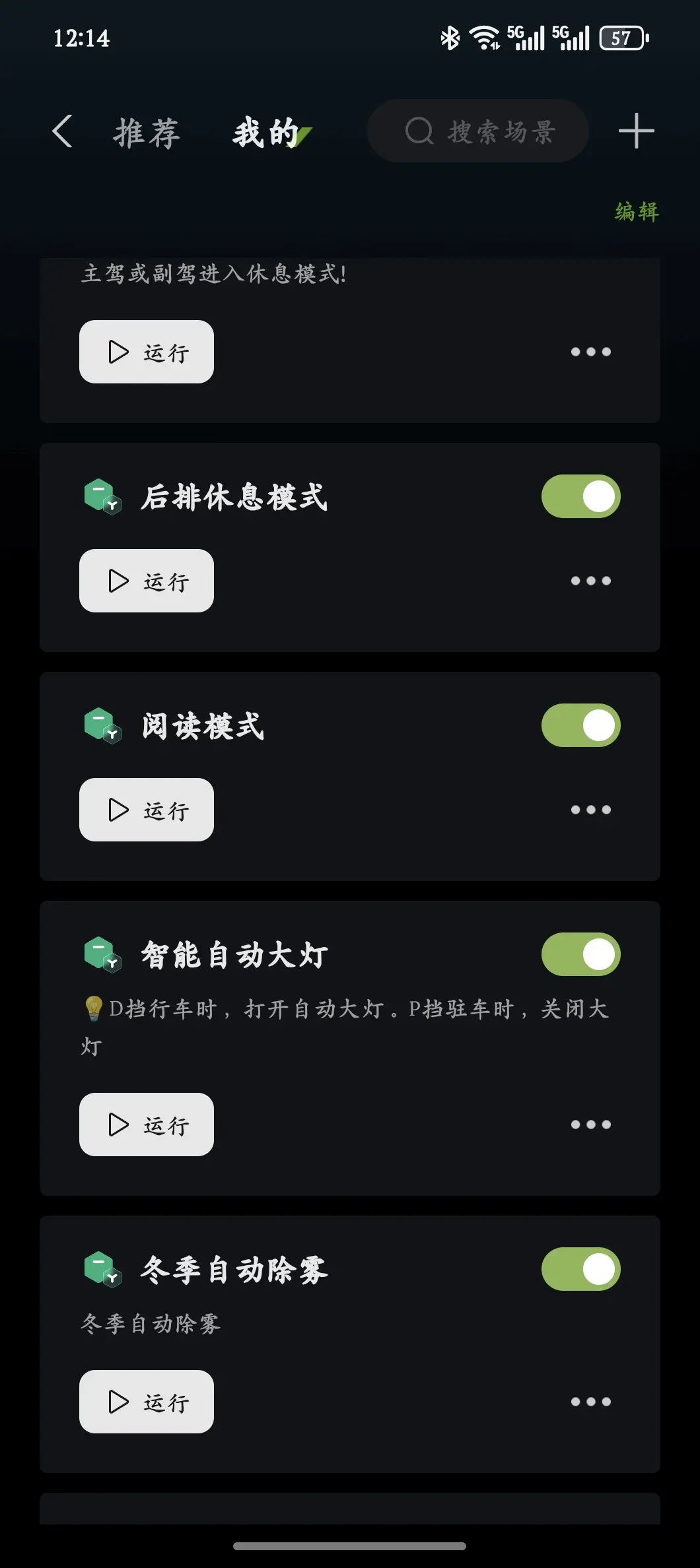Viewport: 700px width, 1568px height.
Task: Open more options for 冬季自动除雾
Action: (x=590, y=1402)
